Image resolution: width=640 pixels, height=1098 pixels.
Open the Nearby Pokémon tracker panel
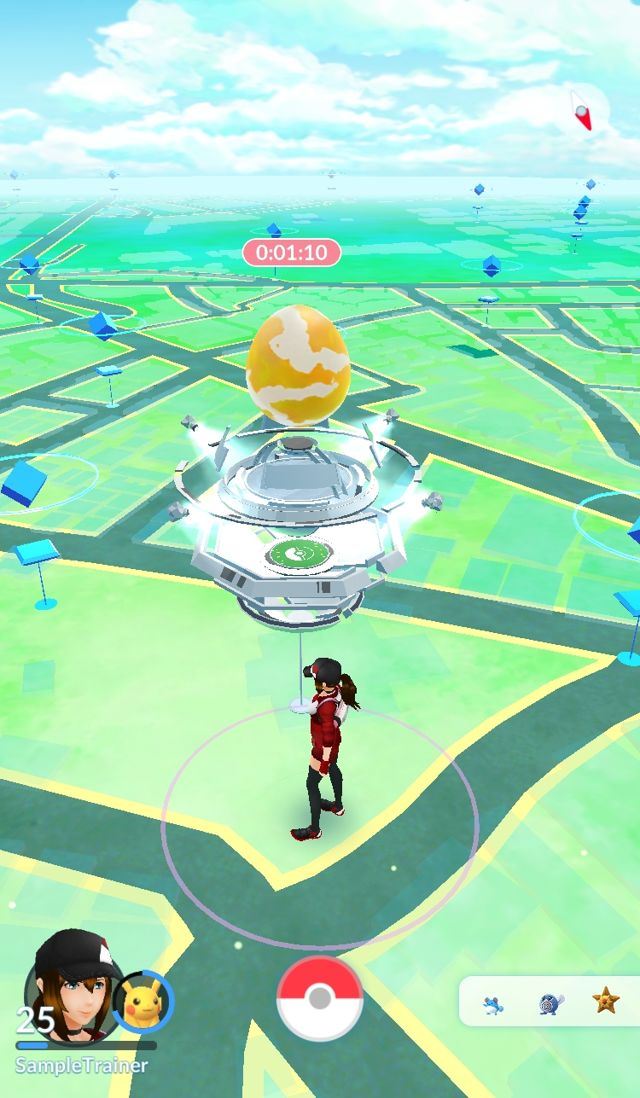click(549, 1001)
